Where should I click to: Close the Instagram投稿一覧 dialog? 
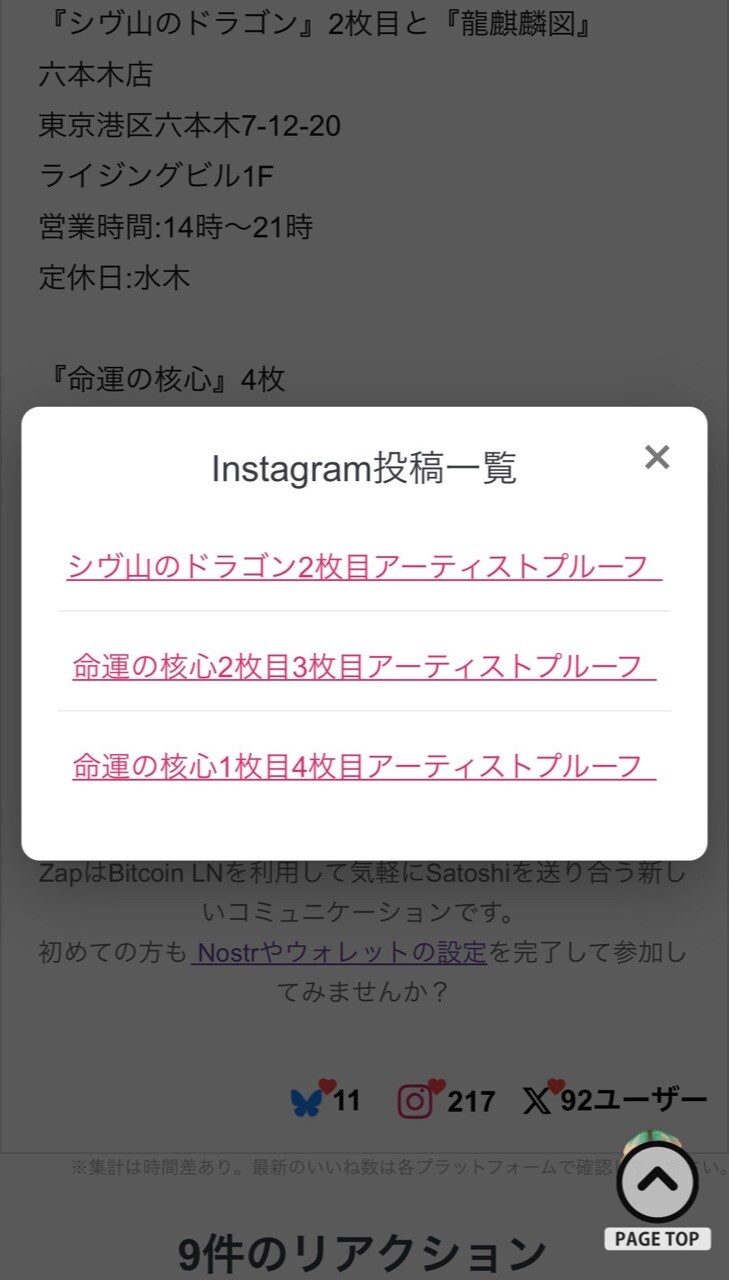click(x=656, y=458)
